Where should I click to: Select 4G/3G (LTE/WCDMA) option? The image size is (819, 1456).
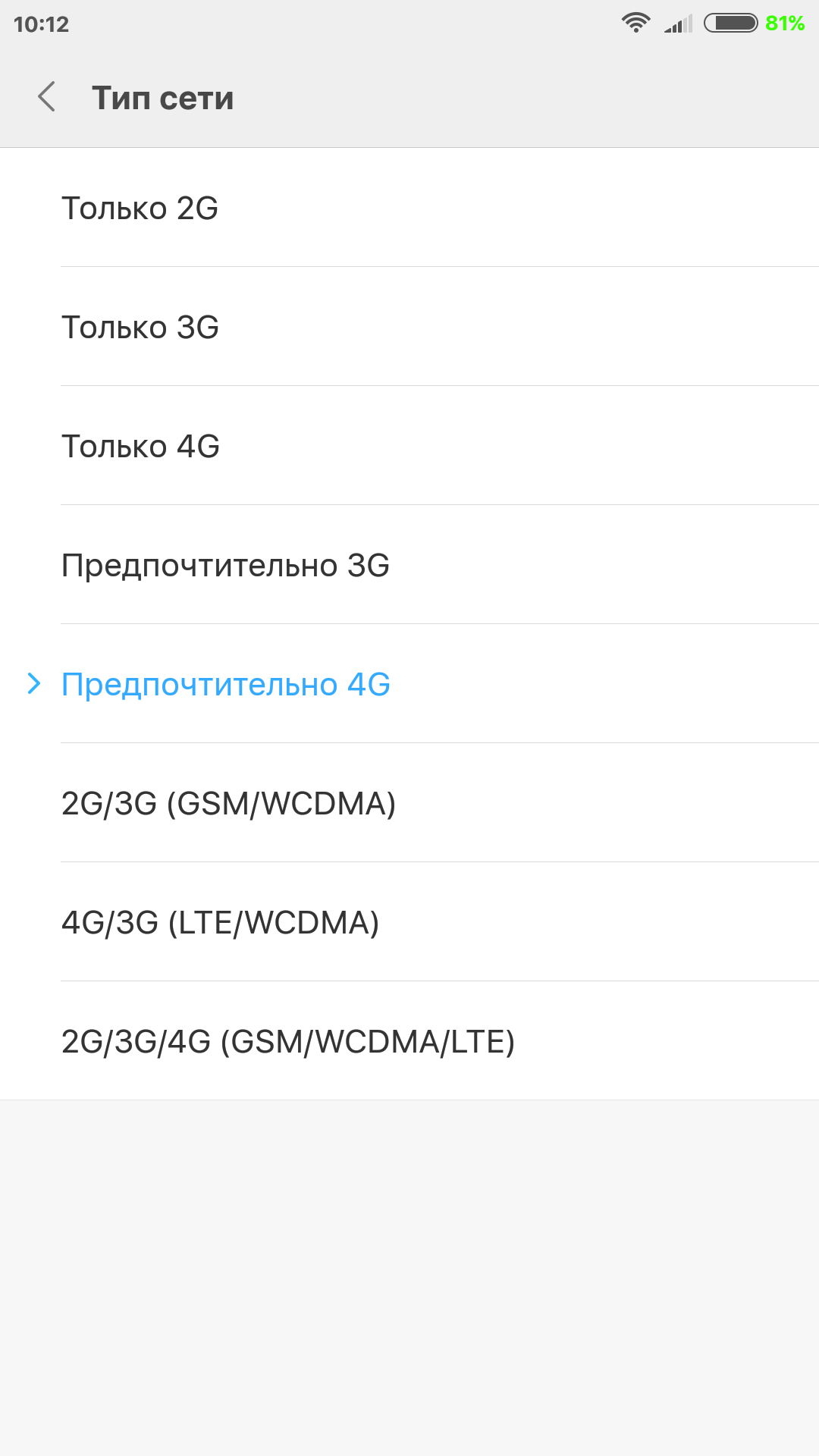409,922
